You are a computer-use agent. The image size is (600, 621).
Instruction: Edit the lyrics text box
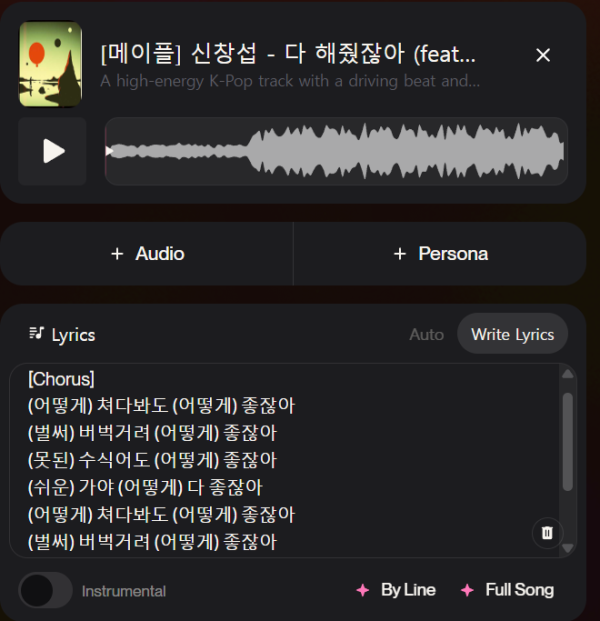(x=280, y=460)
